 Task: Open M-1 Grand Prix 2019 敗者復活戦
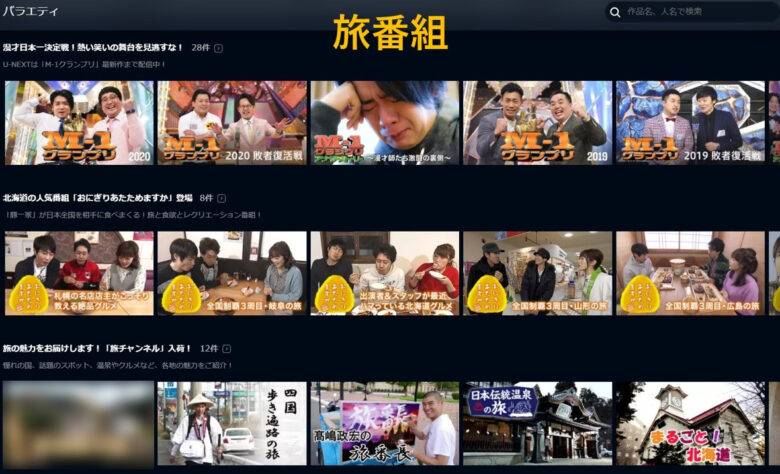[x=690, y=122]
